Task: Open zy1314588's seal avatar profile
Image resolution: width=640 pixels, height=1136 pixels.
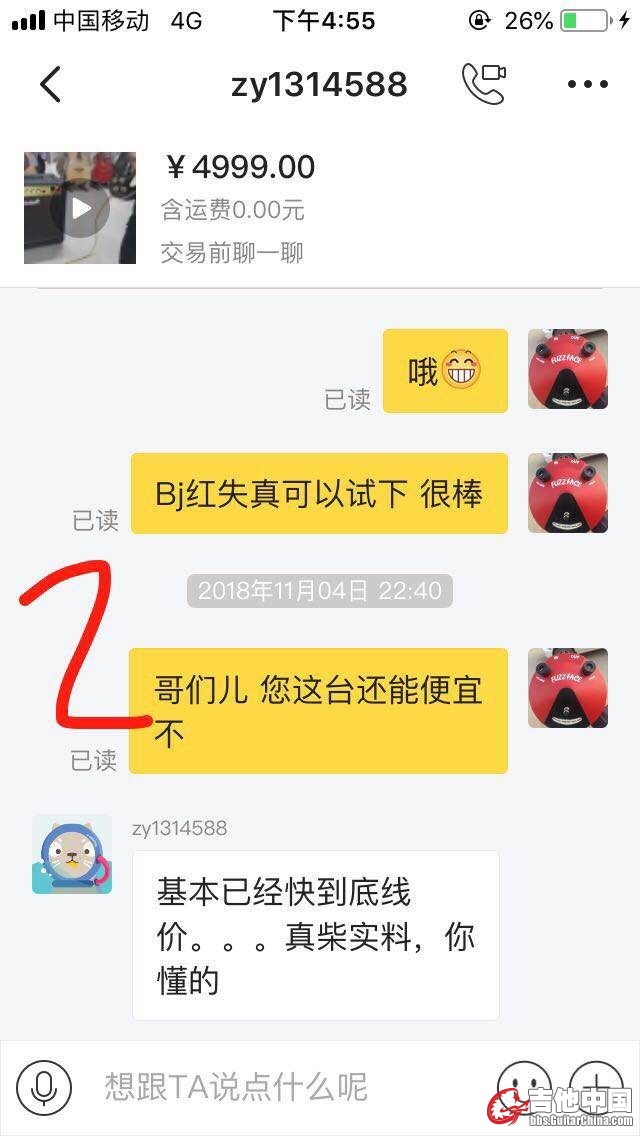Action: click(x=72, y=854)
